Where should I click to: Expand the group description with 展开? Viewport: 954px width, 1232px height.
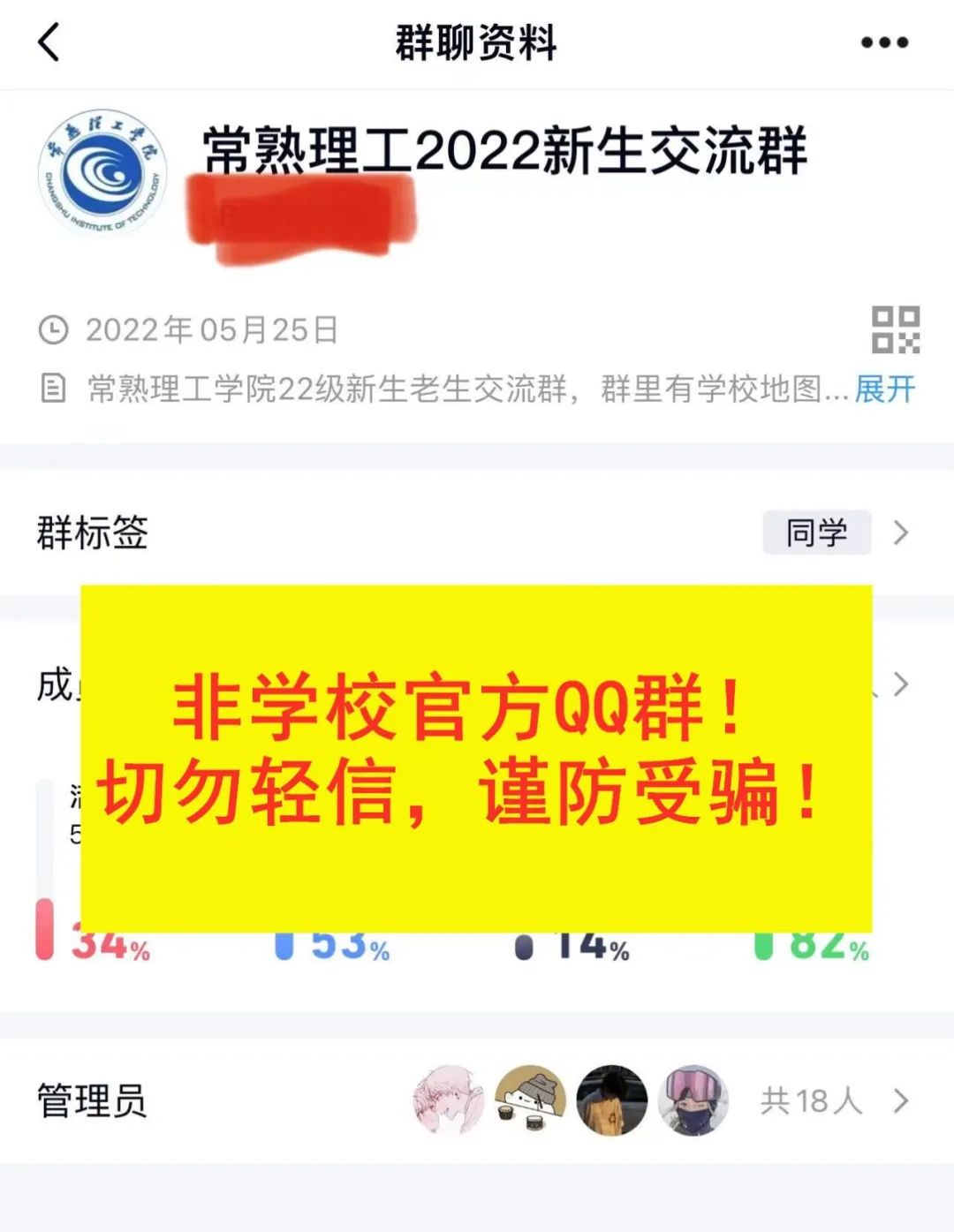click(x=884, y=389)
